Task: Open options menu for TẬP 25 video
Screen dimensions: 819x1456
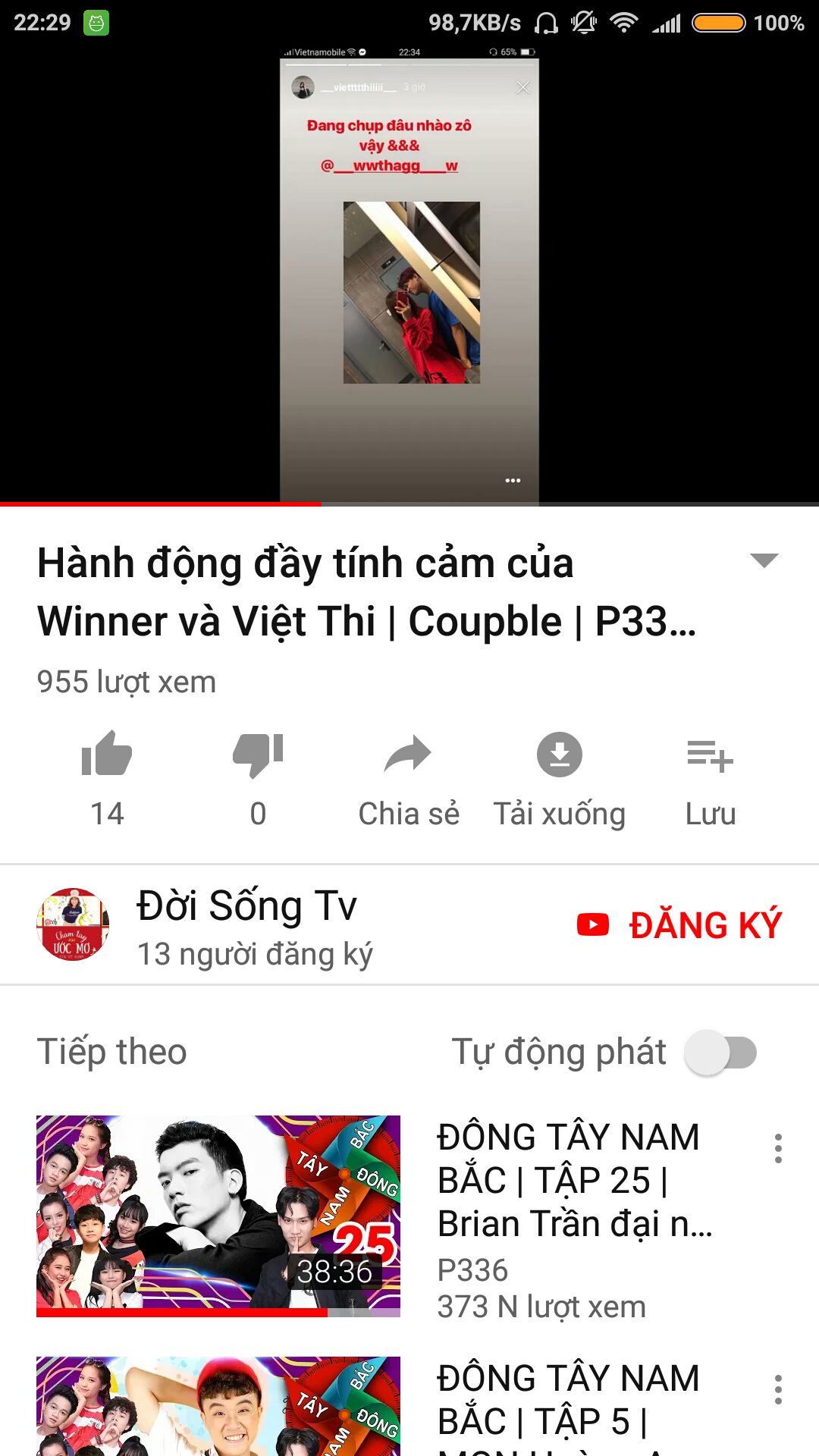Action: (x=778, y=1148)
